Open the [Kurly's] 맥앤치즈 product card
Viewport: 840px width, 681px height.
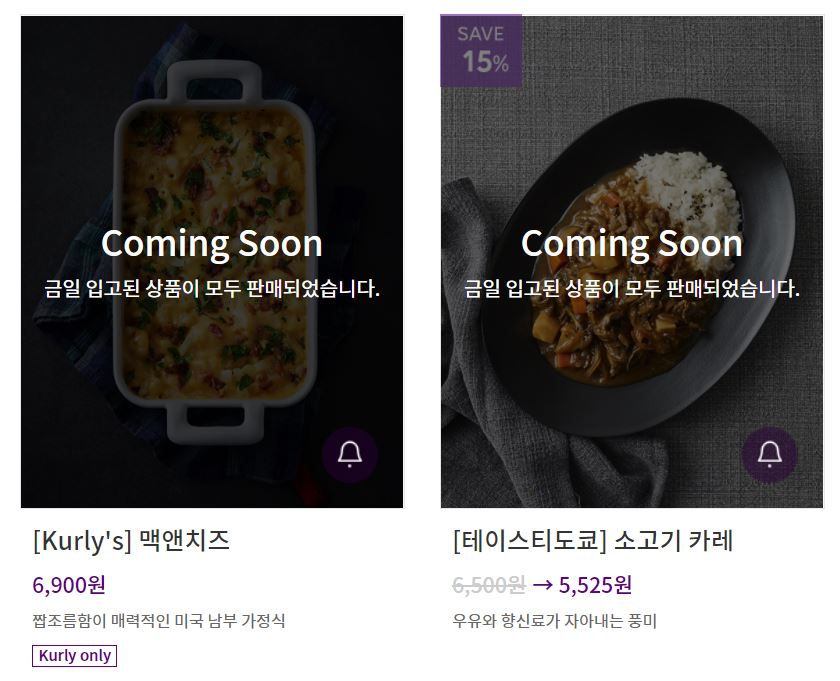tap(131, 541)
